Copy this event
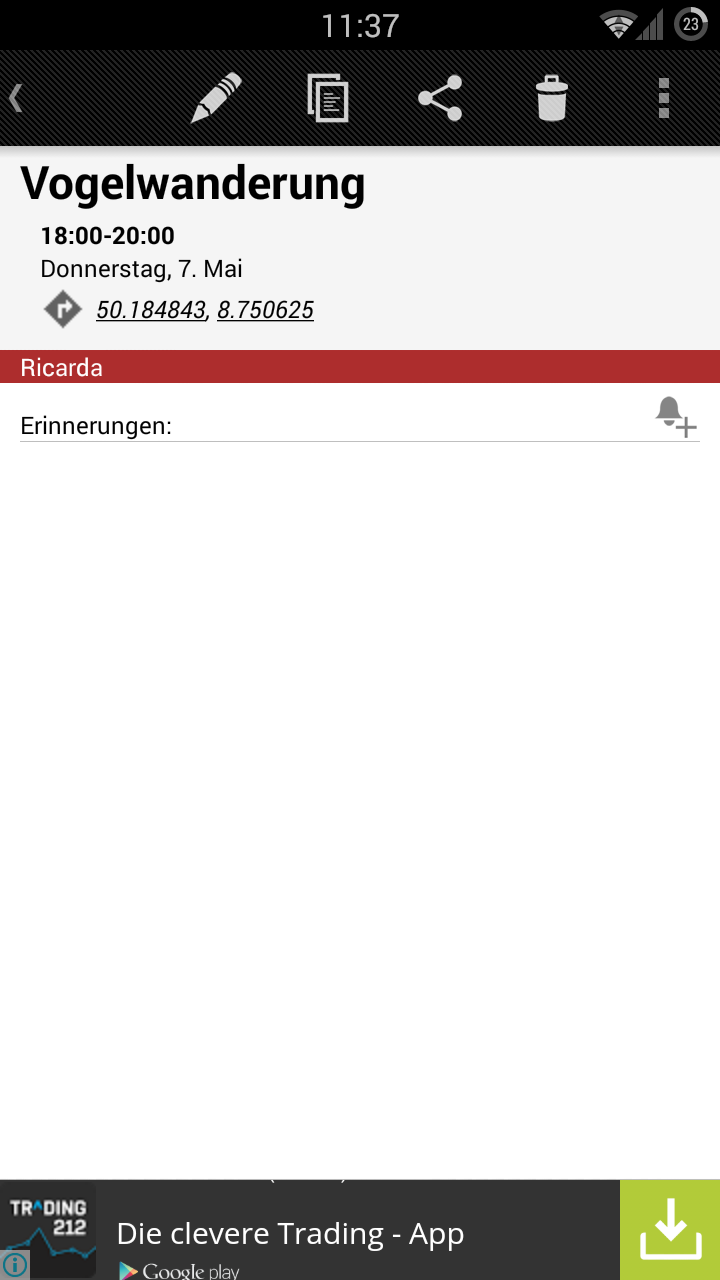This screenshot has width=720, height=1280. 328,98
